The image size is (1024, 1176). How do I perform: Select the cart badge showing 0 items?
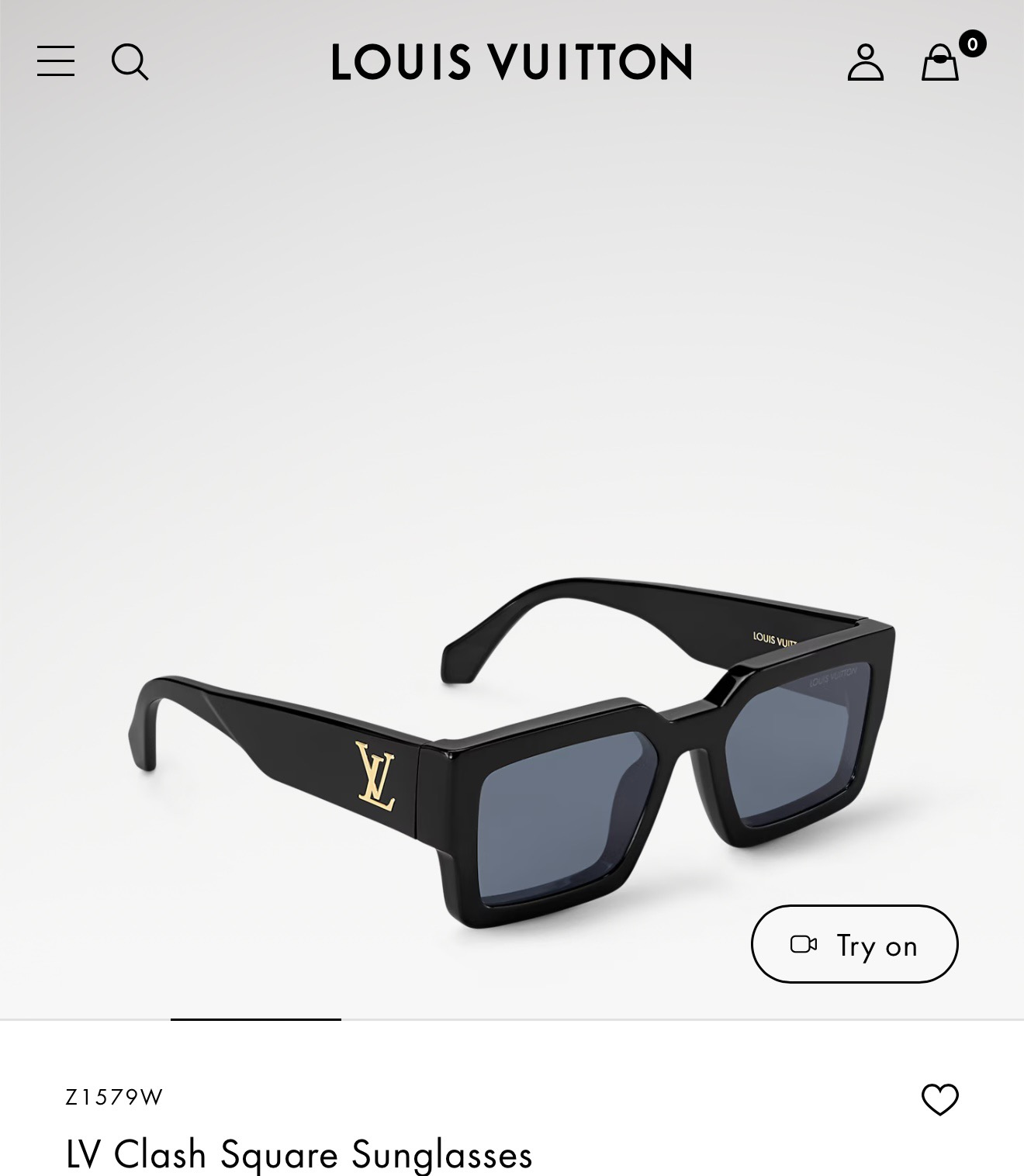click(972, 45)
